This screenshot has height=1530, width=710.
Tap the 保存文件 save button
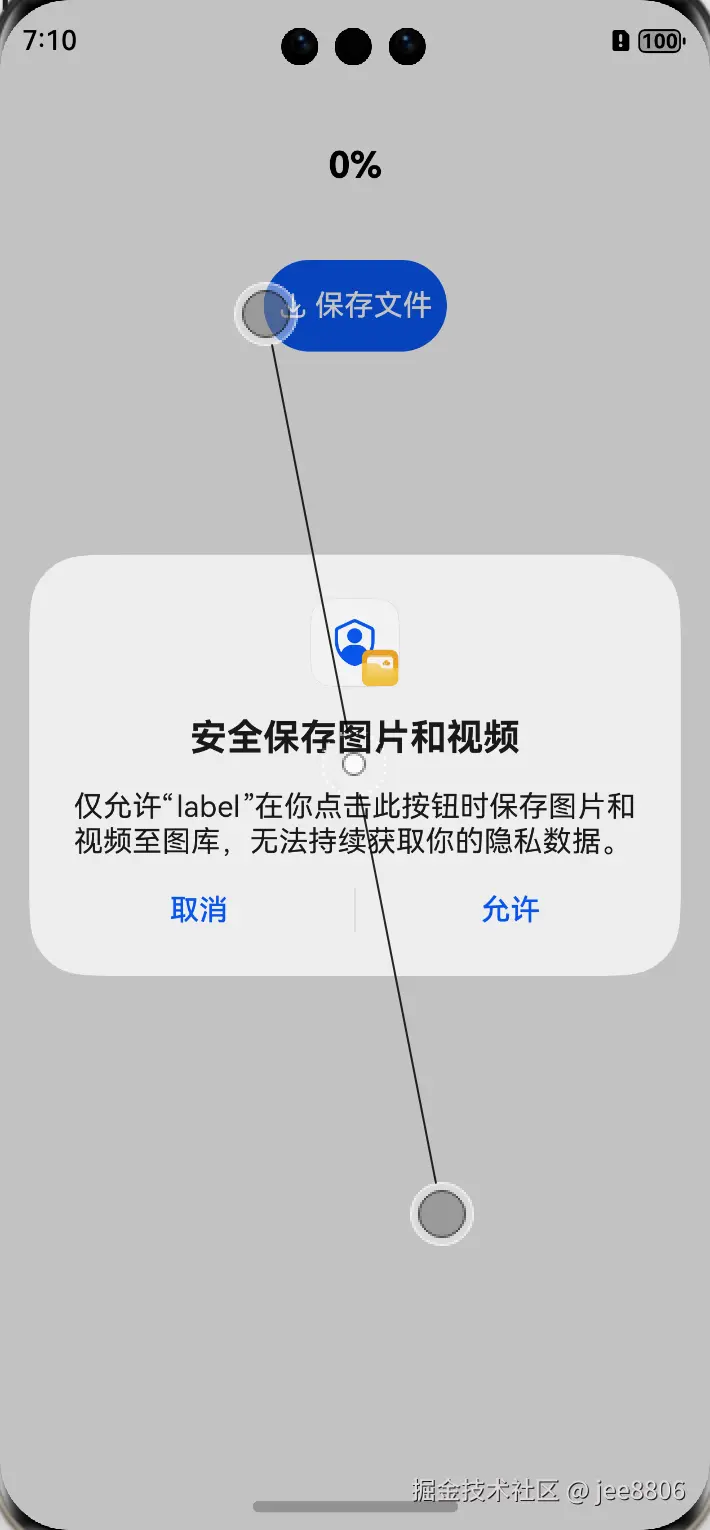click(x=358, y=306)
